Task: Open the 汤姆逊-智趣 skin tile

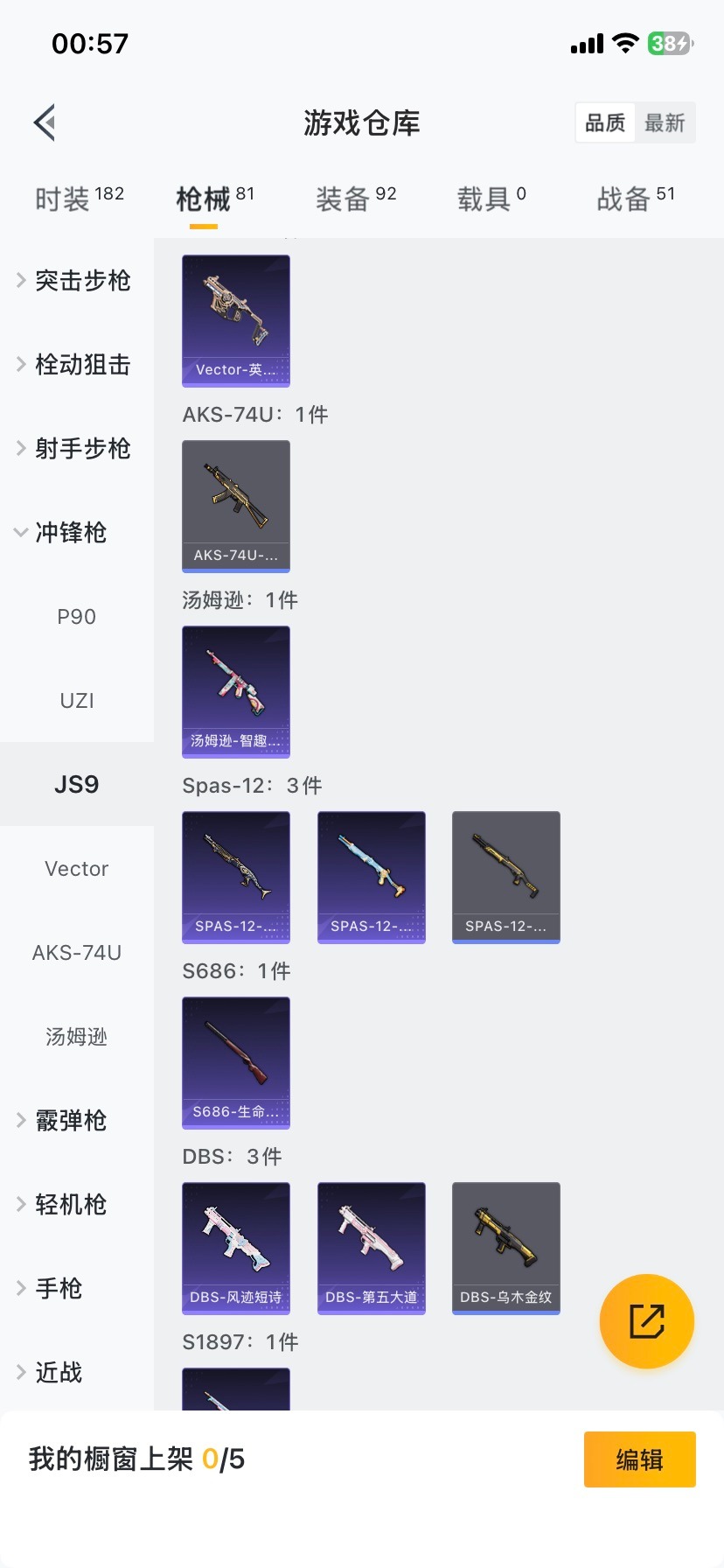Action: pos(236,691)
